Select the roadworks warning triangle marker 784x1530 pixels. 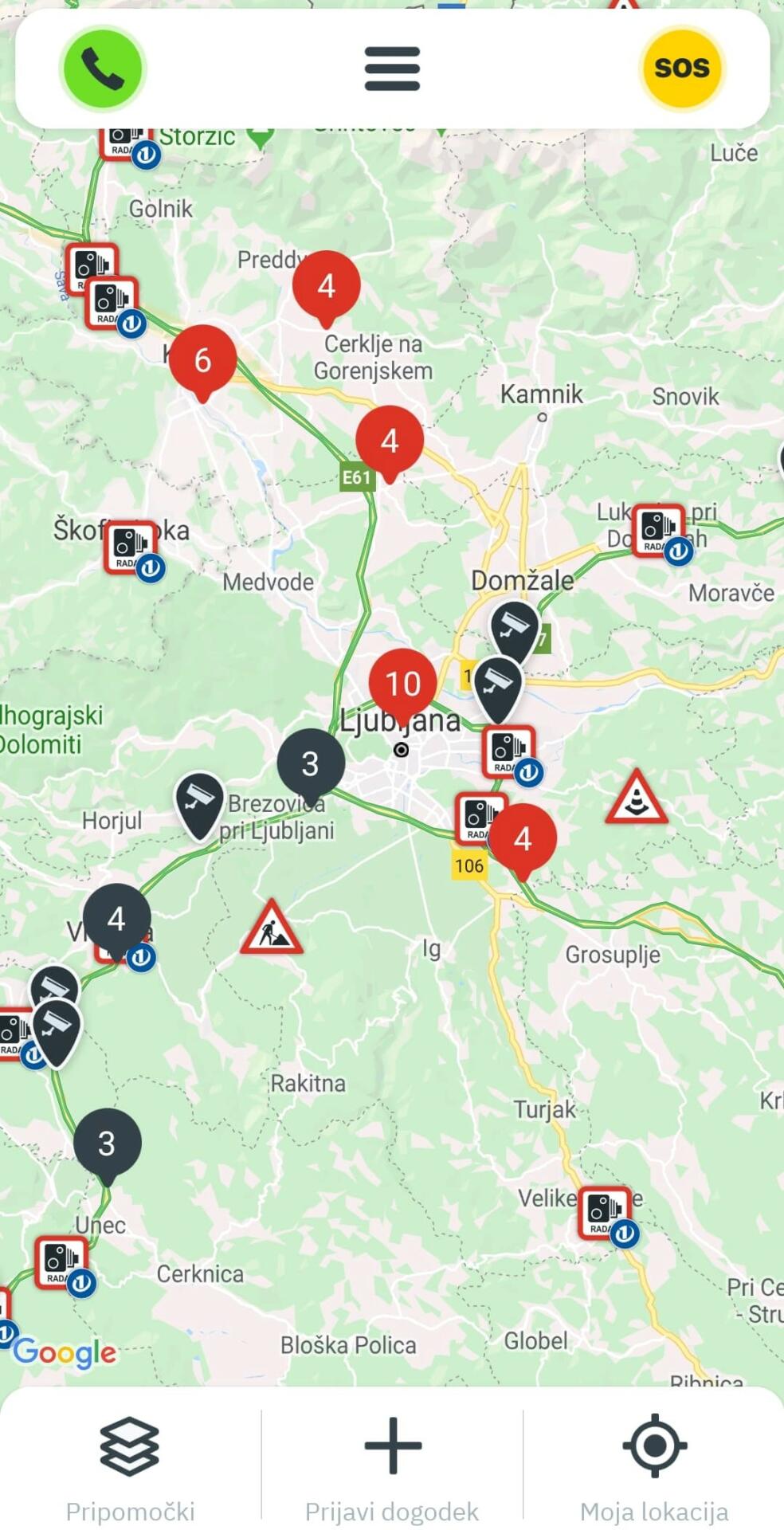pyautogui.click(x=271, y=928)
